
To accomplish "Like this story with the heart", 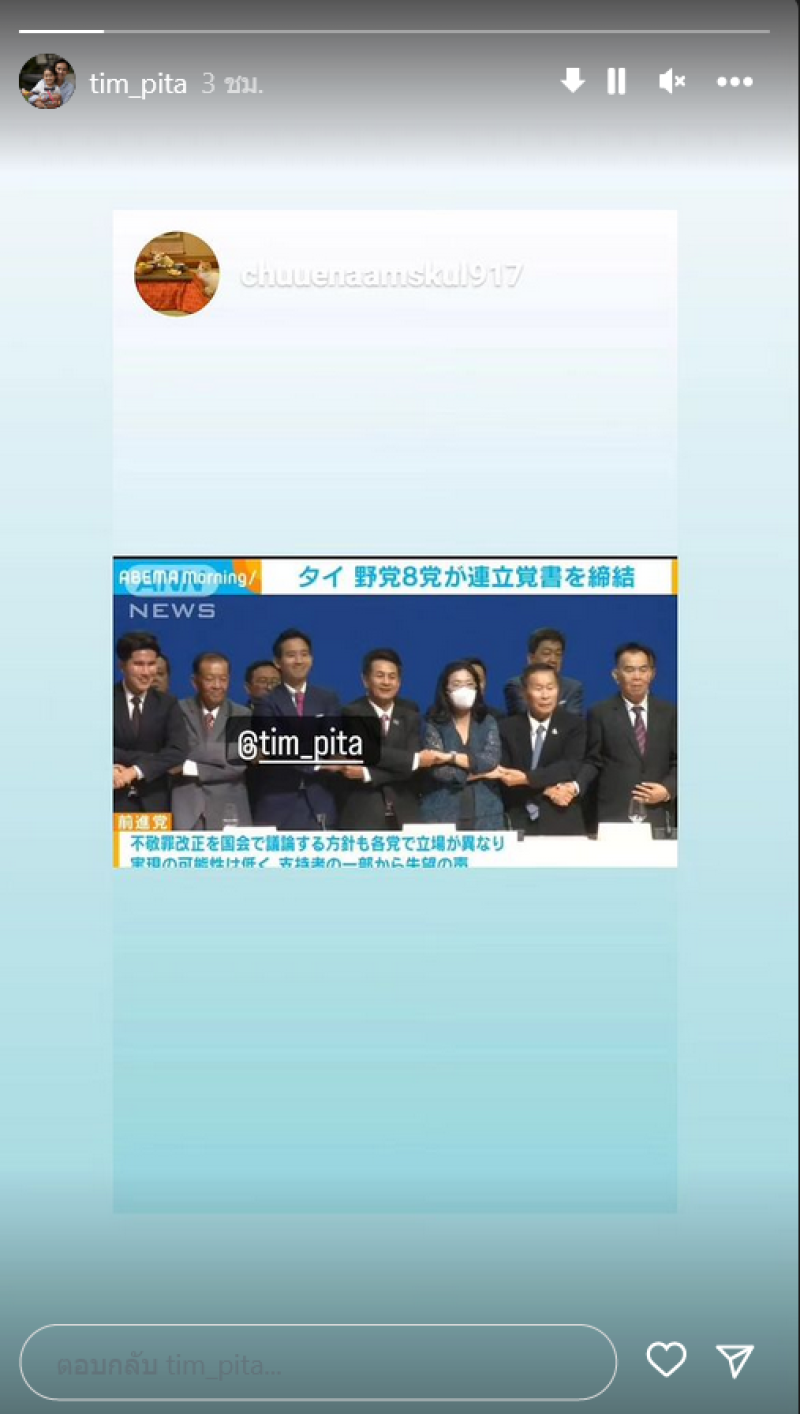I will click(x=666, y=1359).
